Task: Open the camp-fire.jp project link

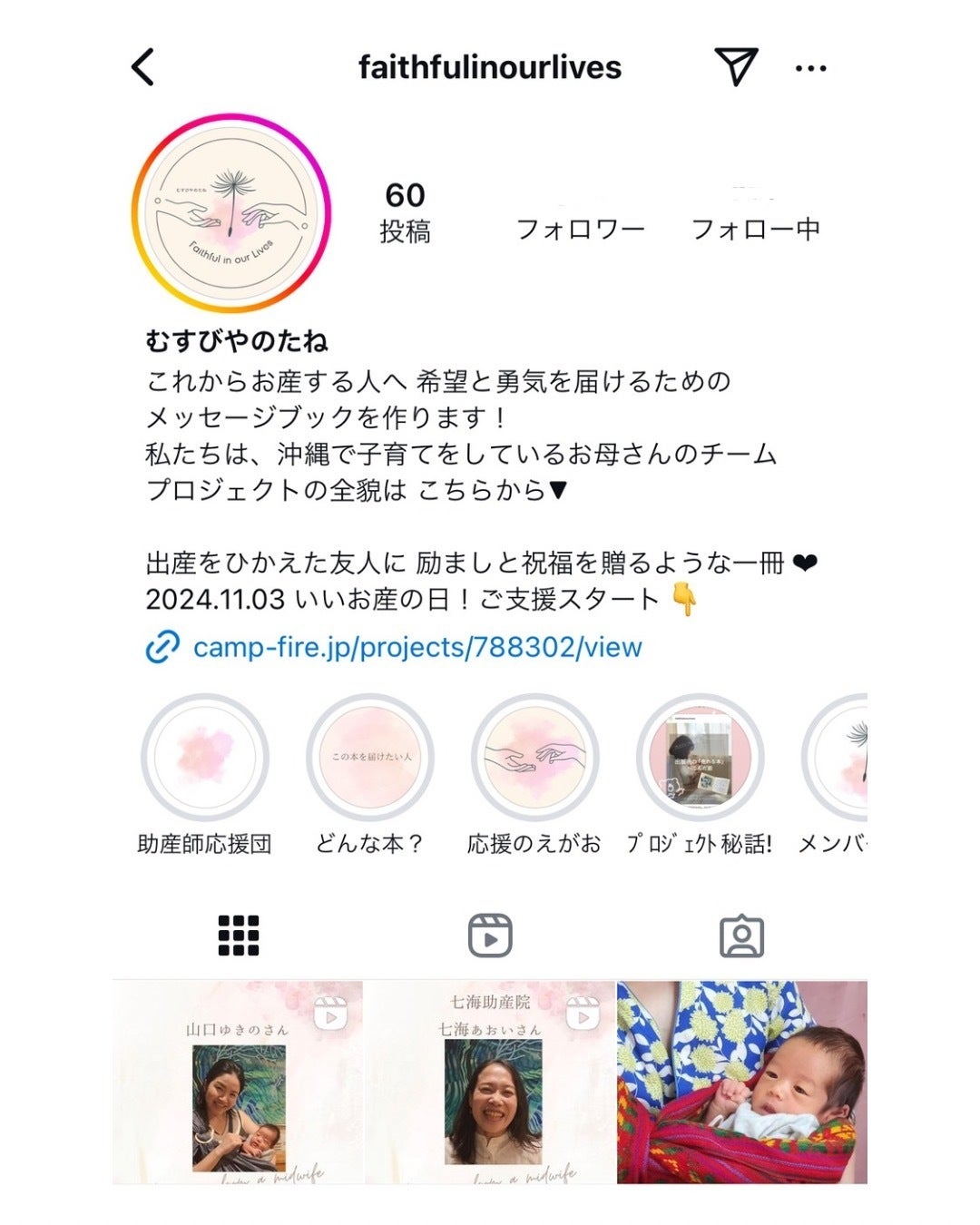Action: click(x=416, y=647)
